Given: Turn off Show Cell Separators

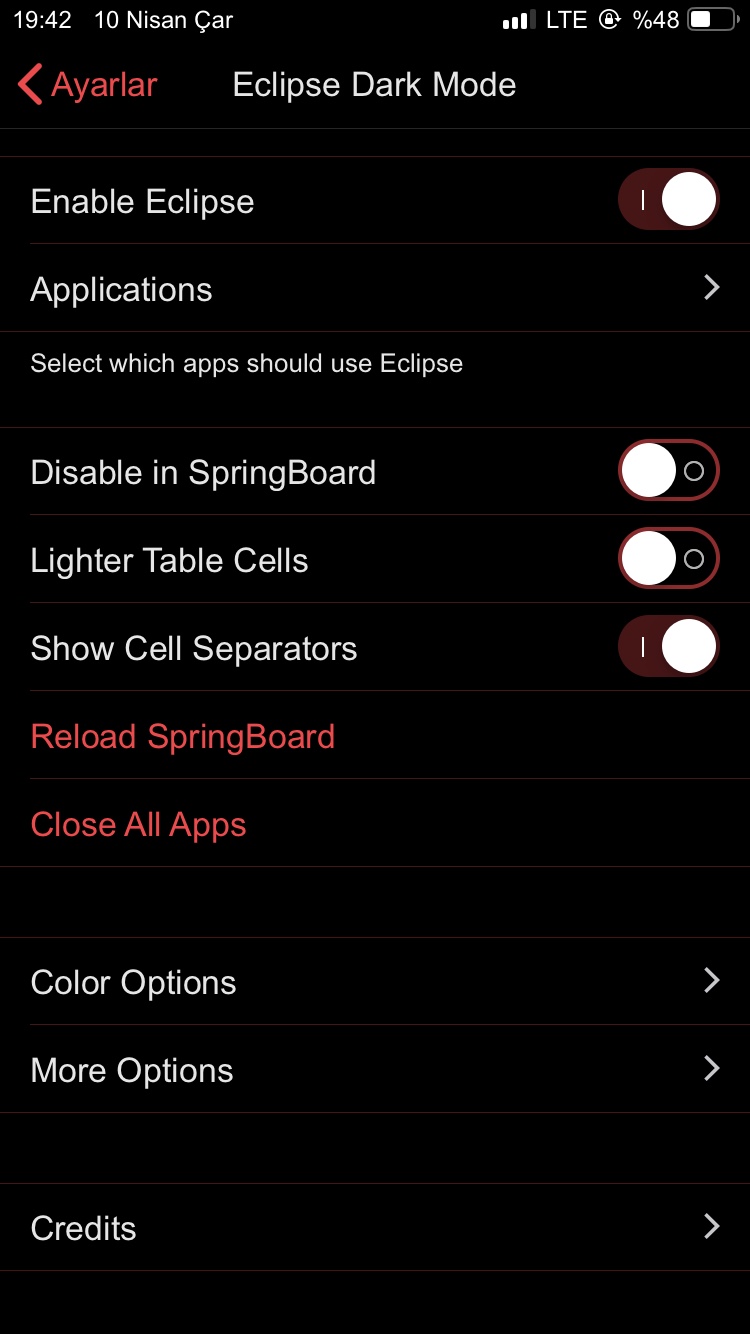Looking at the screenshot, I should click(668, 647).
